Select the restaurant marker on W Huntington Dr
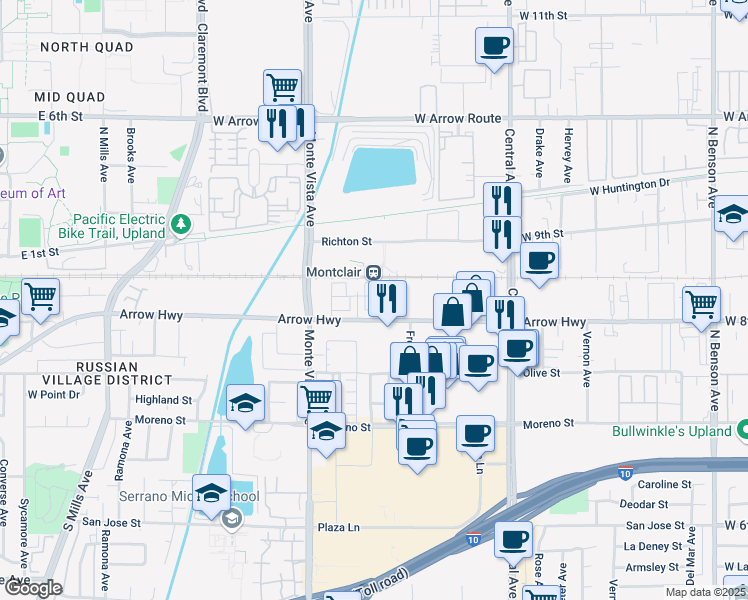 coord(502,200)
